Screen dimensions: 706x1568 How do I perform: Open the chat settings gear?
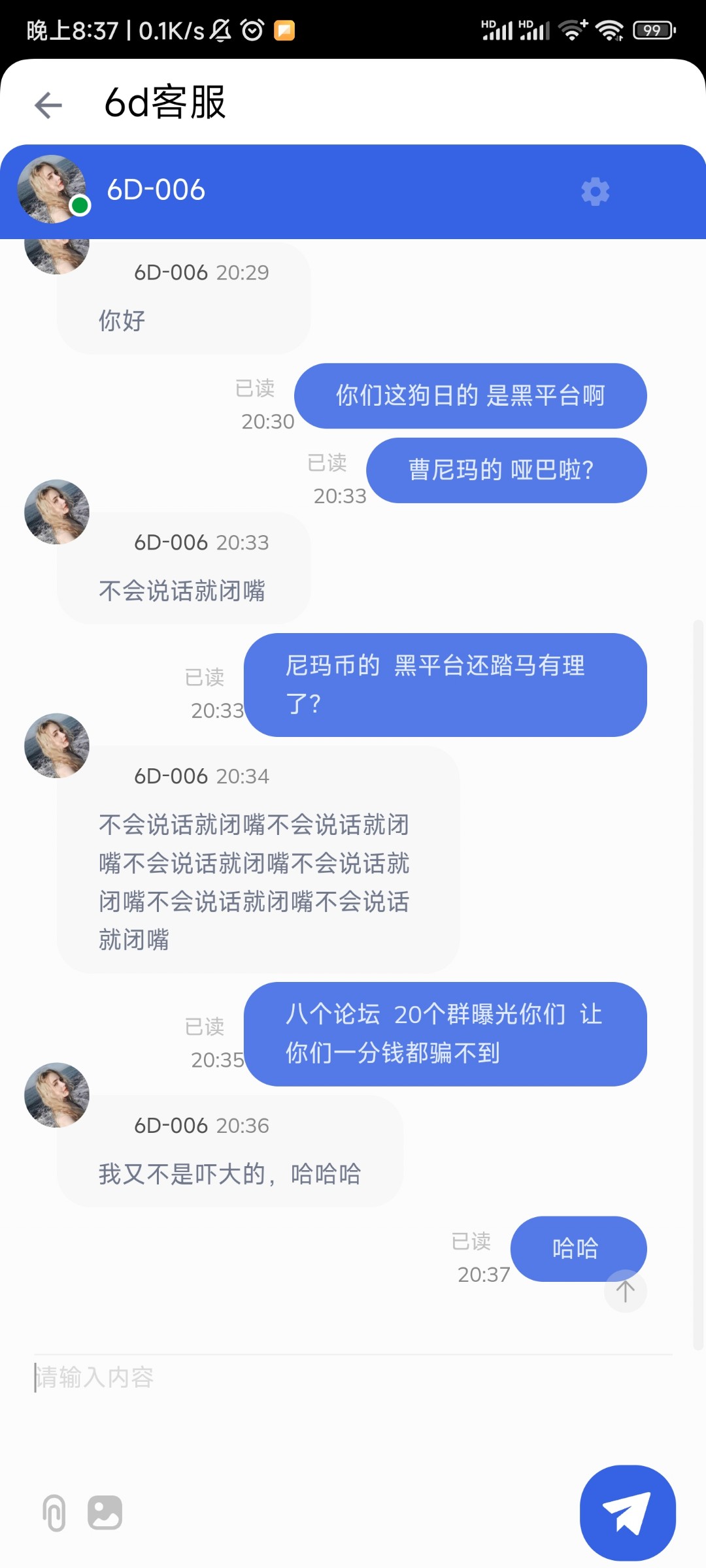pos(595,191)
